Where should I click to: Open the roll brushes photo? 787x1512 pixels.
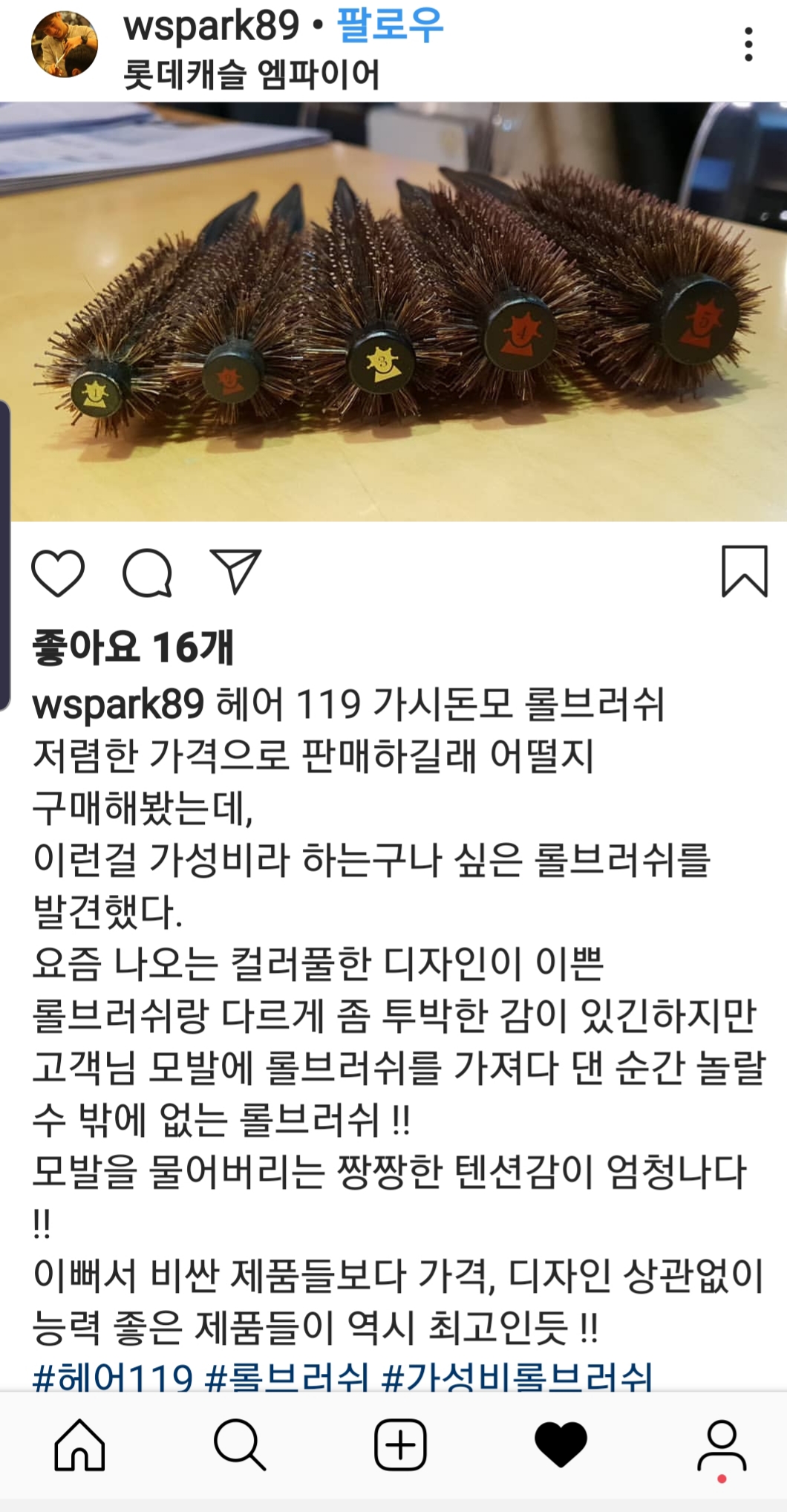393,312
